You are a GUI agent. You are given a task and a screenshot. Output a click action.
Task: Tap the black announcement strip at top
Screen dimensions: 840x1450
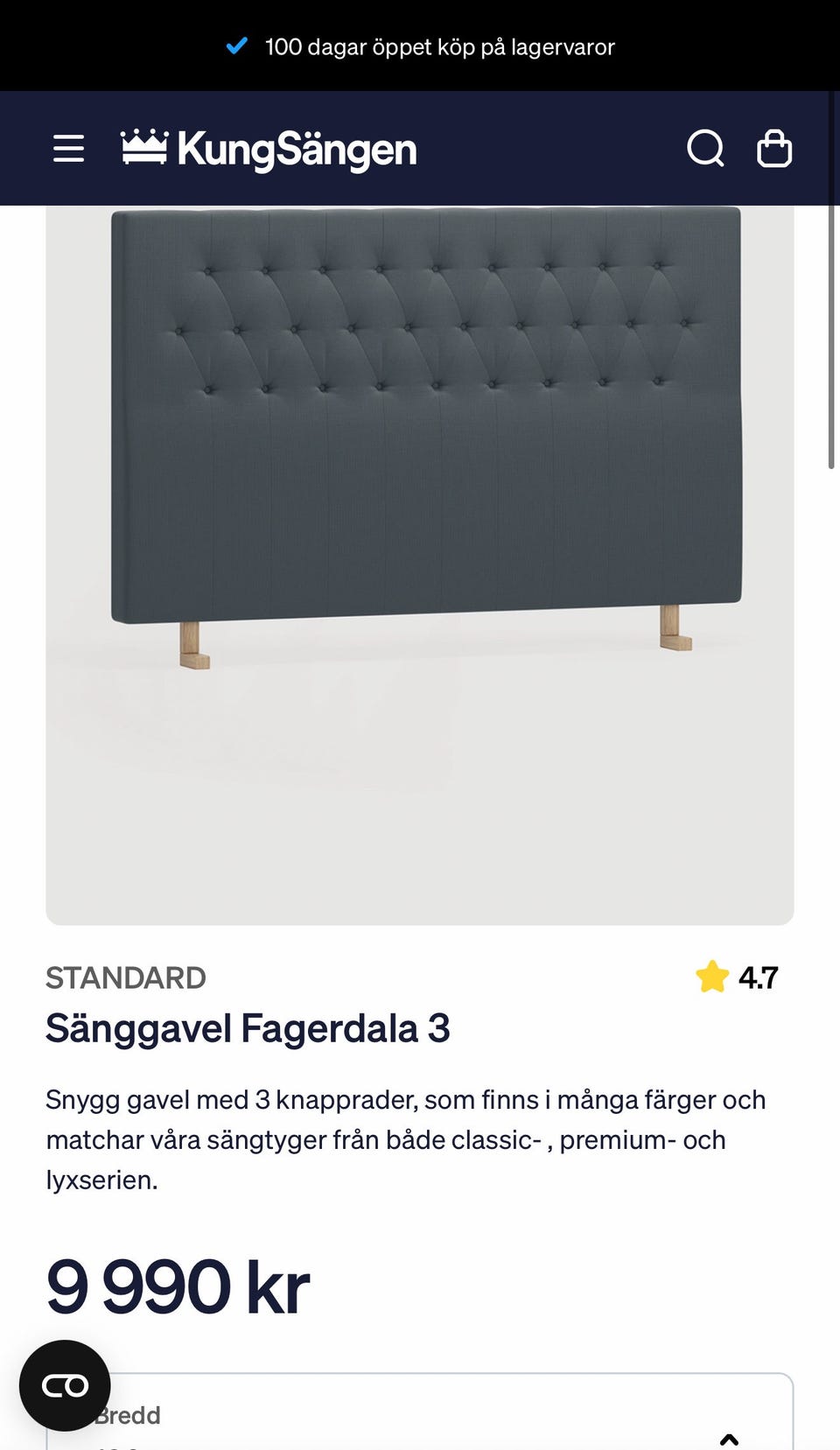[420, 46]
